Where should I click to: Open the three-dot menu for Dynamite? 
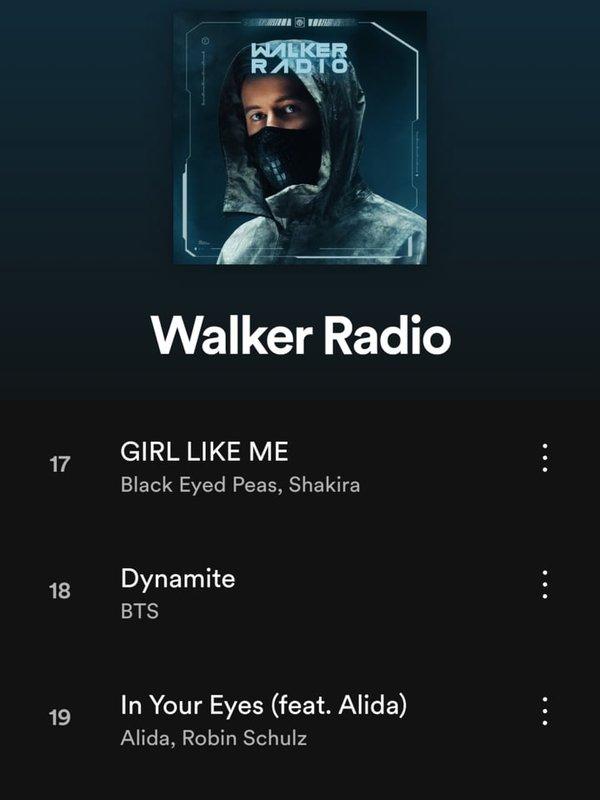[x=545, y=584]
